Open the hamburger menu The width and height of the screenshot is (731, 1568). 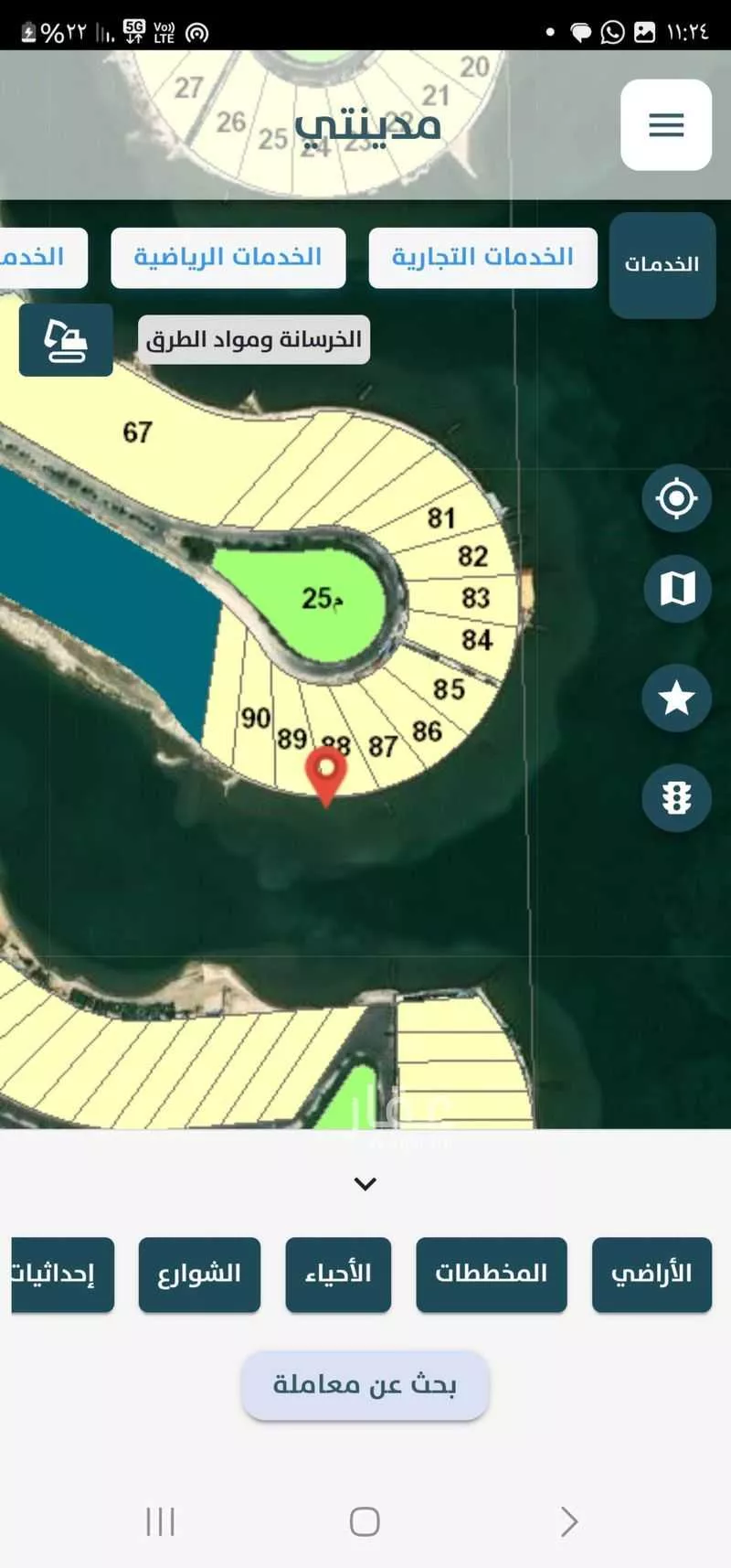point(666,125)
